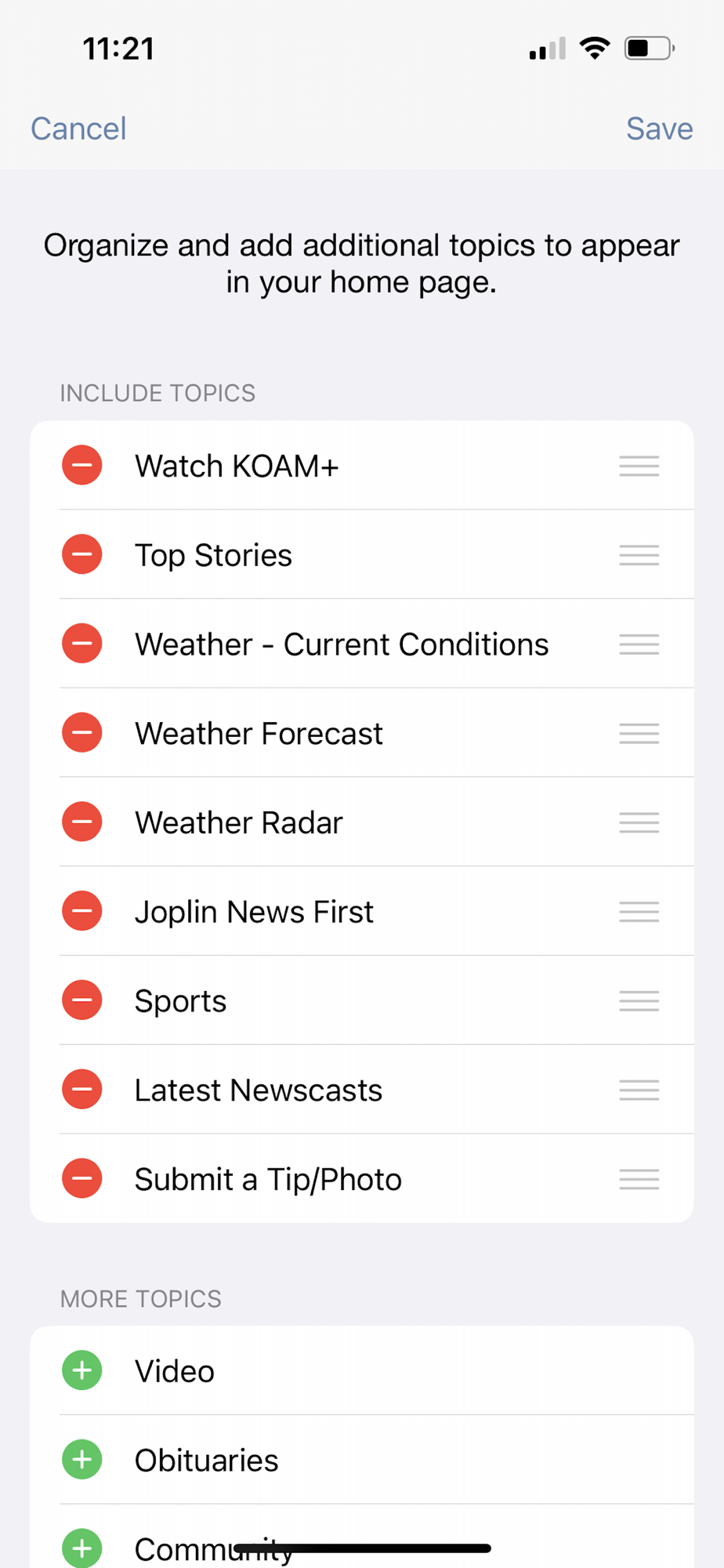Viewport: 724px width, 1568px height.
Task: Tap the reorder handle for Top Stories
Action: (x=639, y=555)
